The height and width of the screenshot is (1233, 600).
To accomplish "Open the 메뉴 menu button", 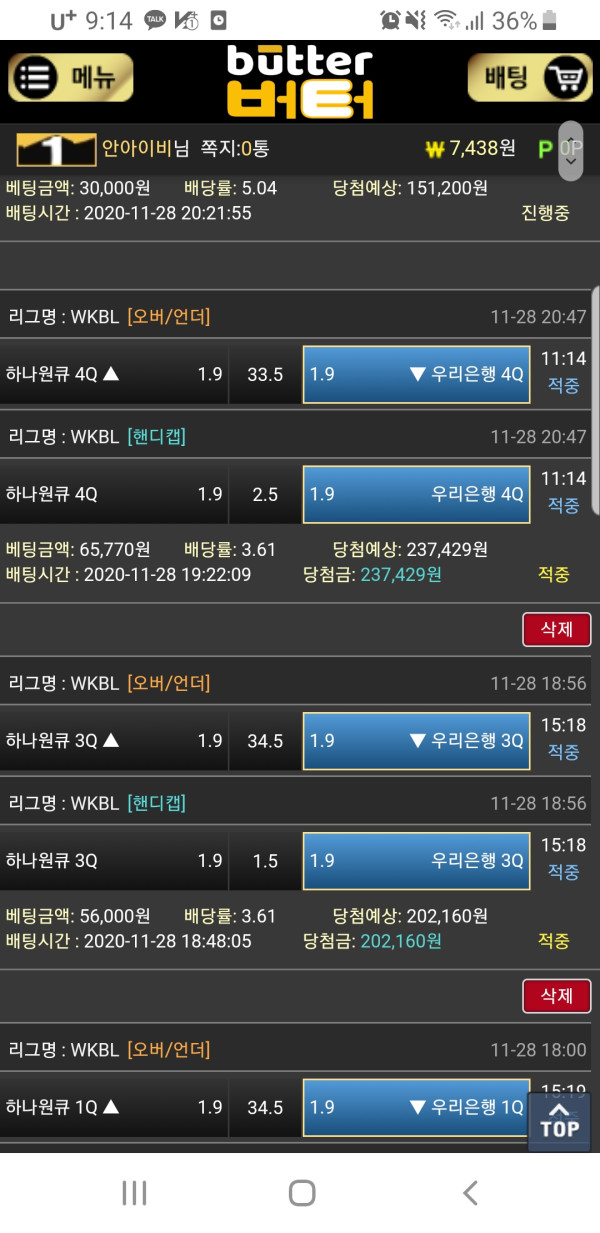I will pos(71,78).
